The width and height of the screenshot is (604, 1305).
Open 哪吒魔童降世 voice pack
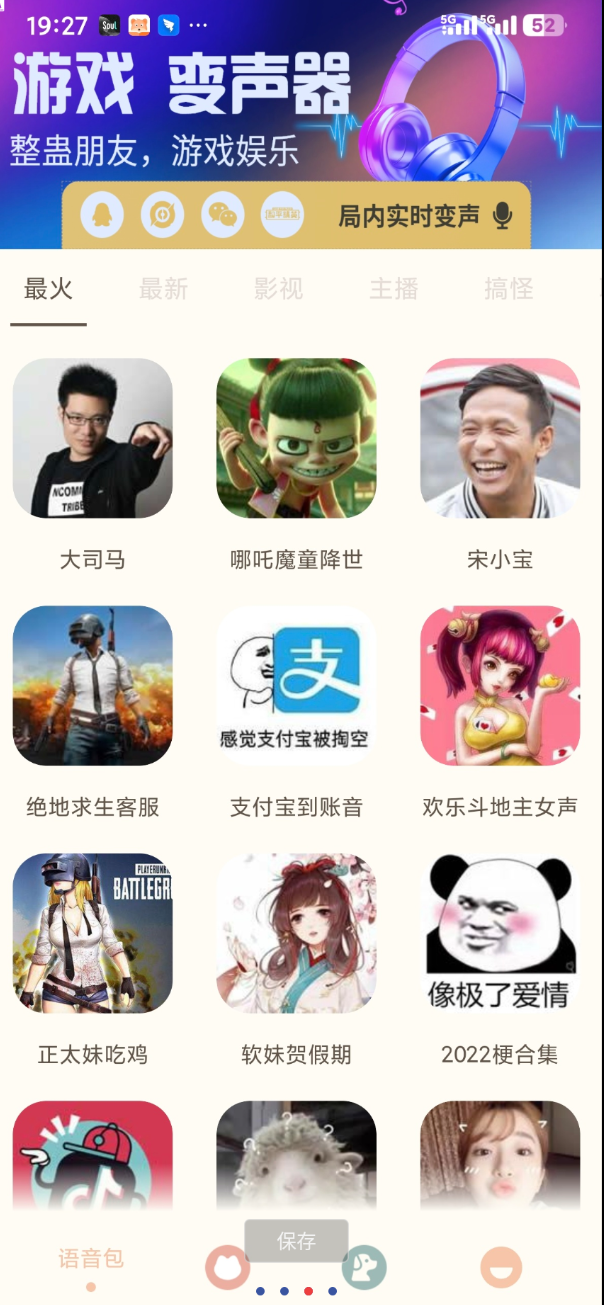point(296,438)
